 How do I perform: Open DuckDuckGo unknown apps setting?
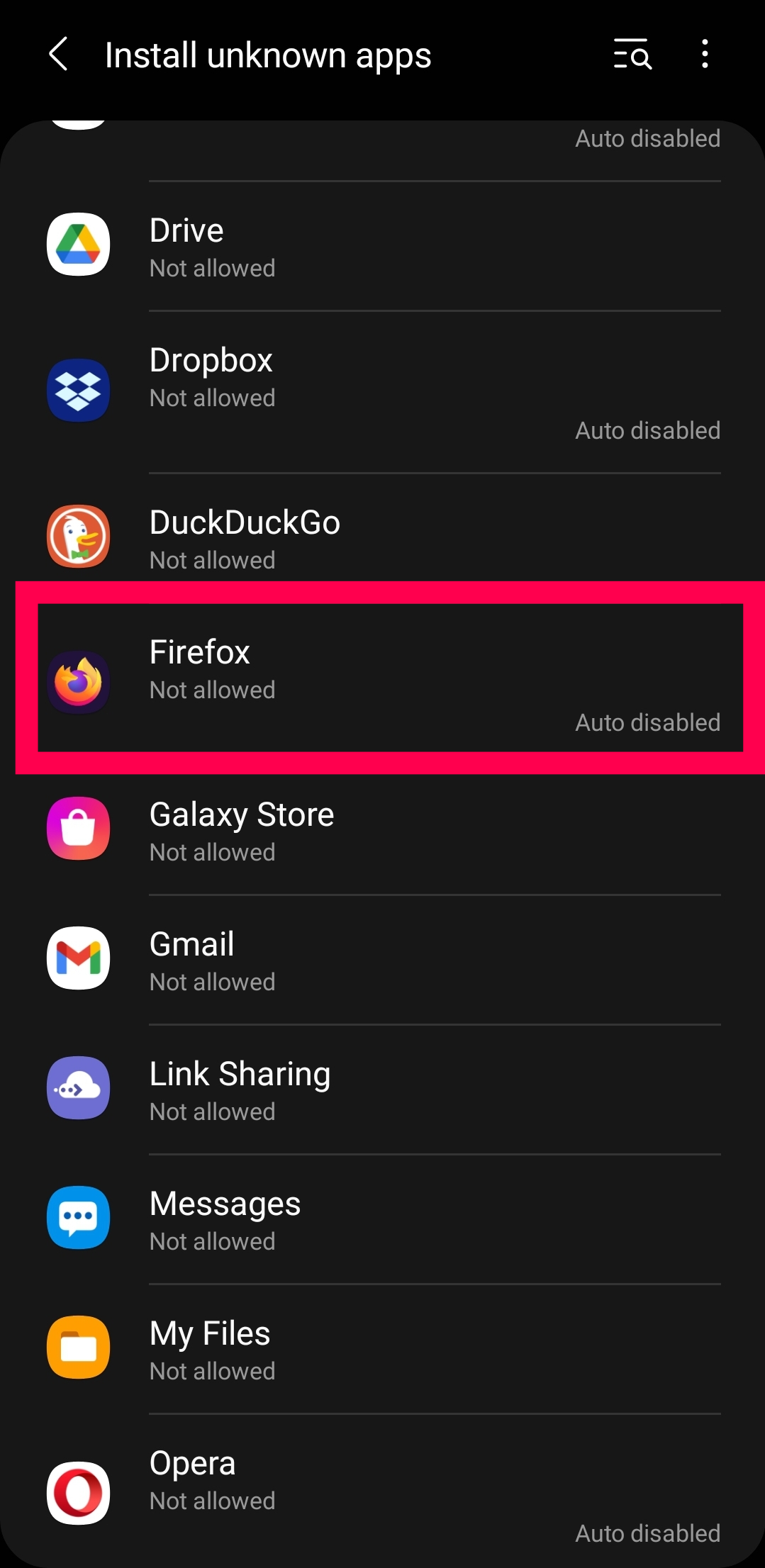(x=383, y=539)
